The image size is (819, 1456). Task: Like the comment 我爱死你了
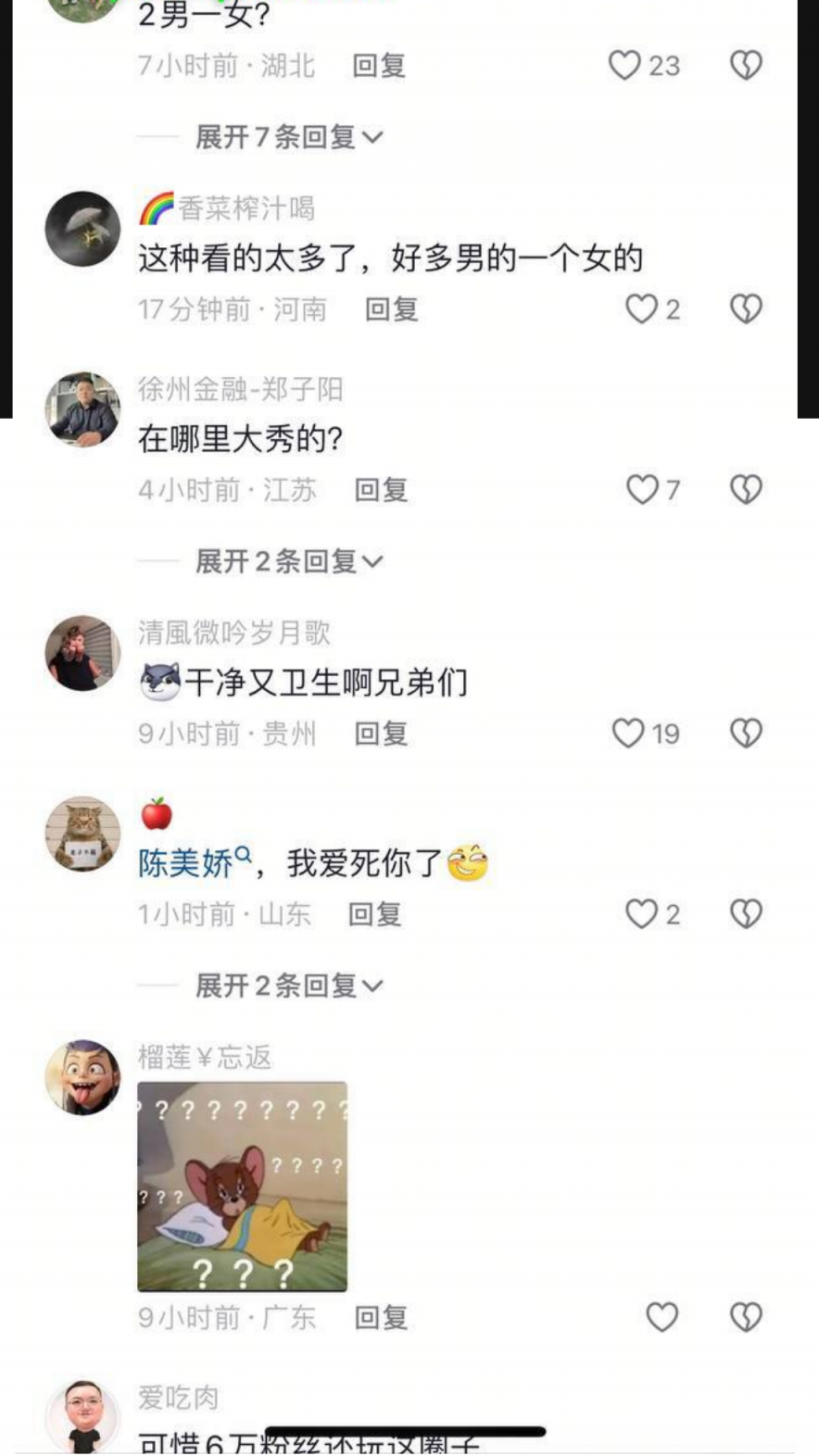[641, 914]
